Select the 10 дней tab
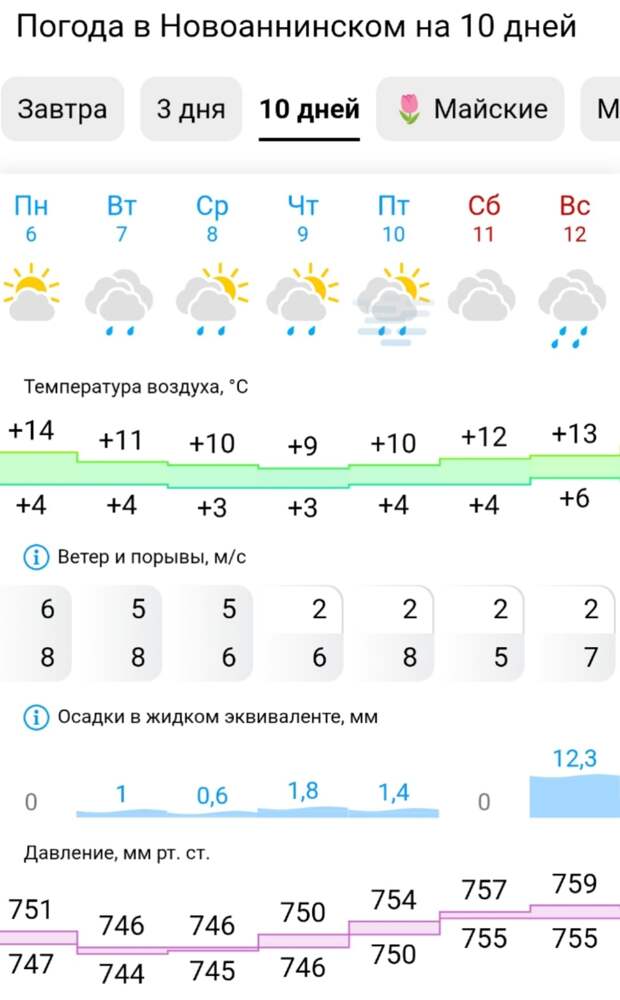This screenshot has width=620, height=1000. (309, 109)
